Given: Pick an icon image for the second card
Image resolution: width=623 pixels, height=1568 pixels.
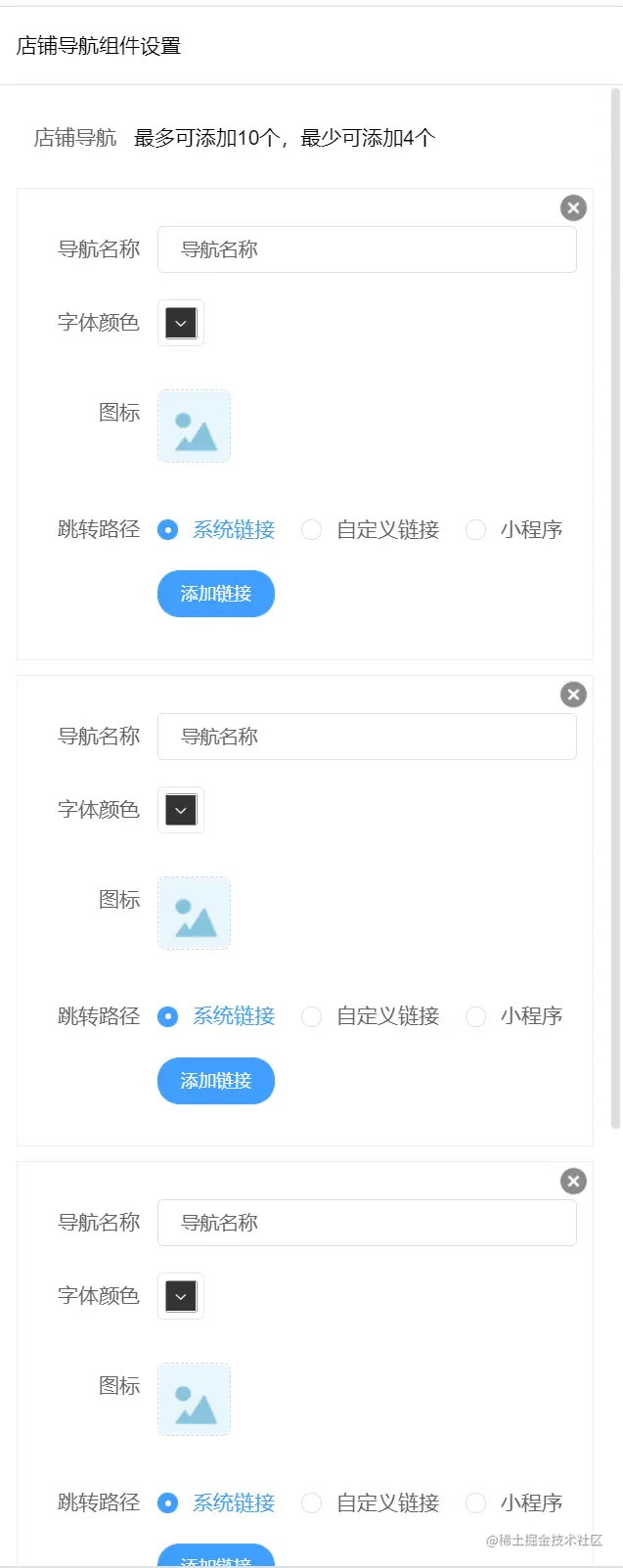Looking at the screenshot, I should tap(194, 914).
